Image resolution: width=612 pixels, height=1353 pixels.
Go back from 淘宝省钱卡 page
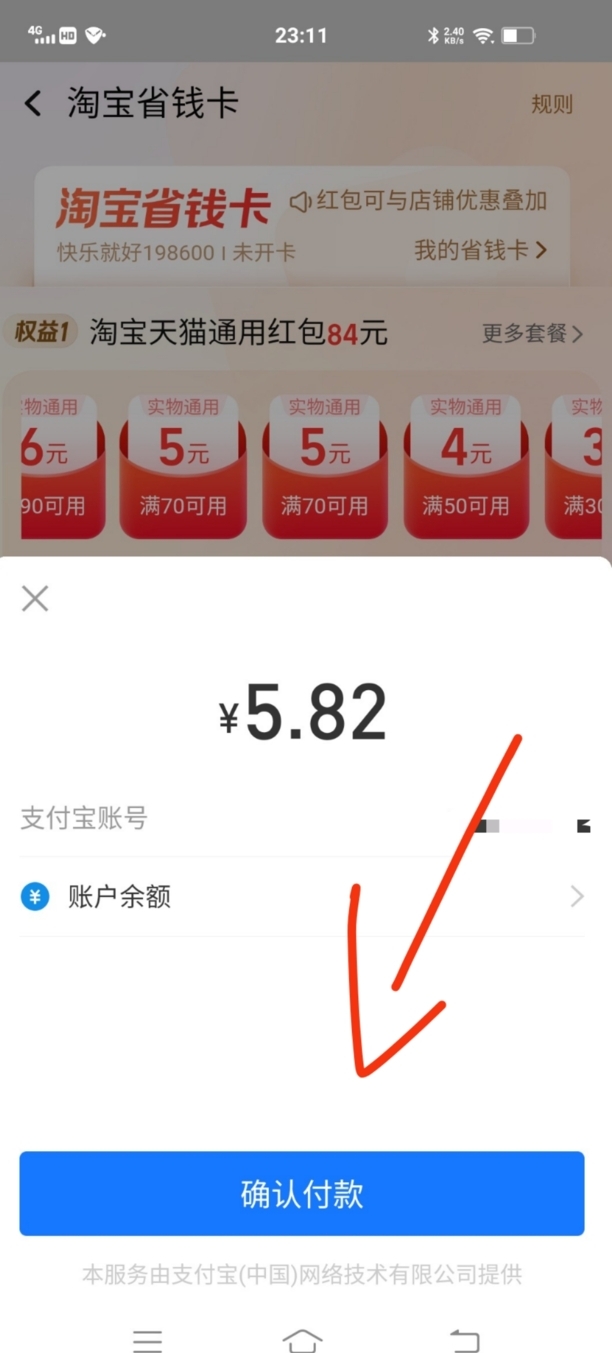pyautogui.click(x=34, y=103)
